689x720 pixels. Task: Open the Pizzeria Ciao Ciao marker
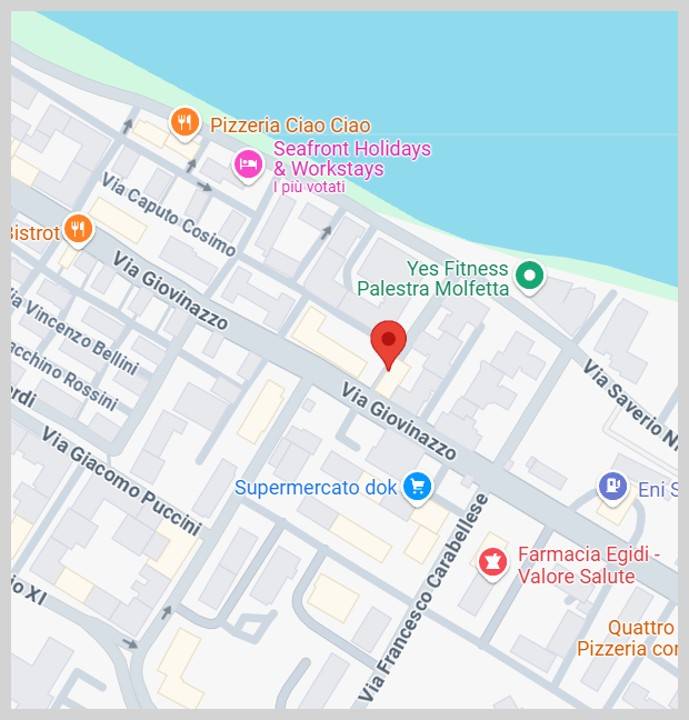(x=184, y=124)
